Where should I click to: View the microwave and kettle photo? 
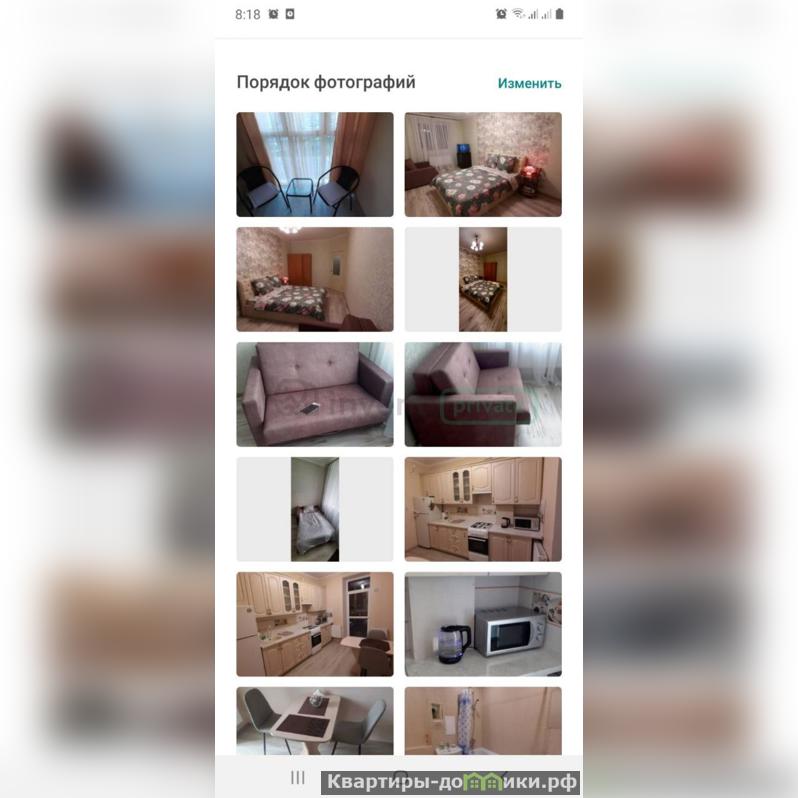coord(483,624)
